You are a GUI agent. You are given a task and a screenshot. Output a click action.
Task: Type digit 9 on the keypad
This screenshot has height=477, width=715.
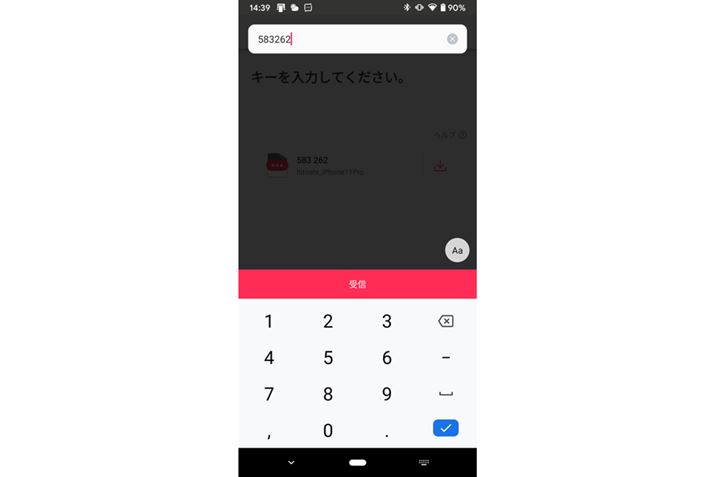[387, 394]
